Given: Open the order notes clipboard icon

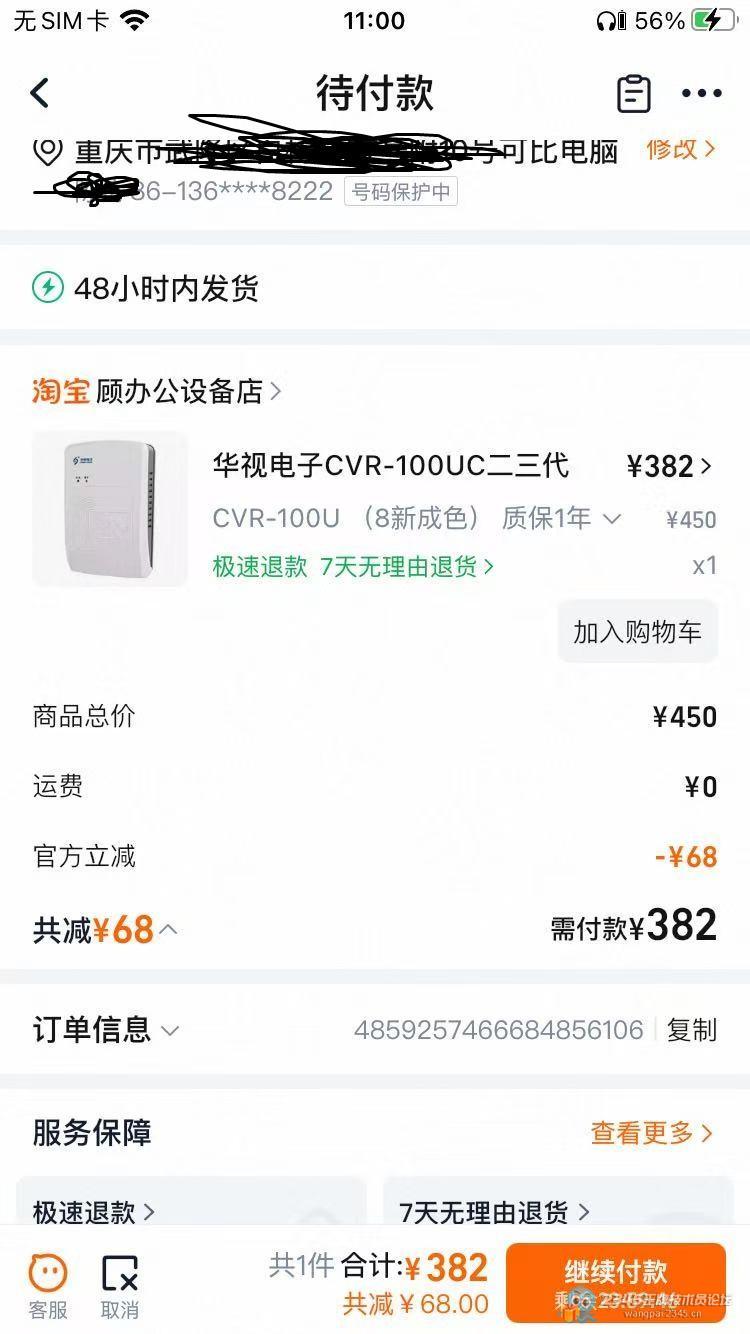Looking at the screenshot, I should coord(633,94).
